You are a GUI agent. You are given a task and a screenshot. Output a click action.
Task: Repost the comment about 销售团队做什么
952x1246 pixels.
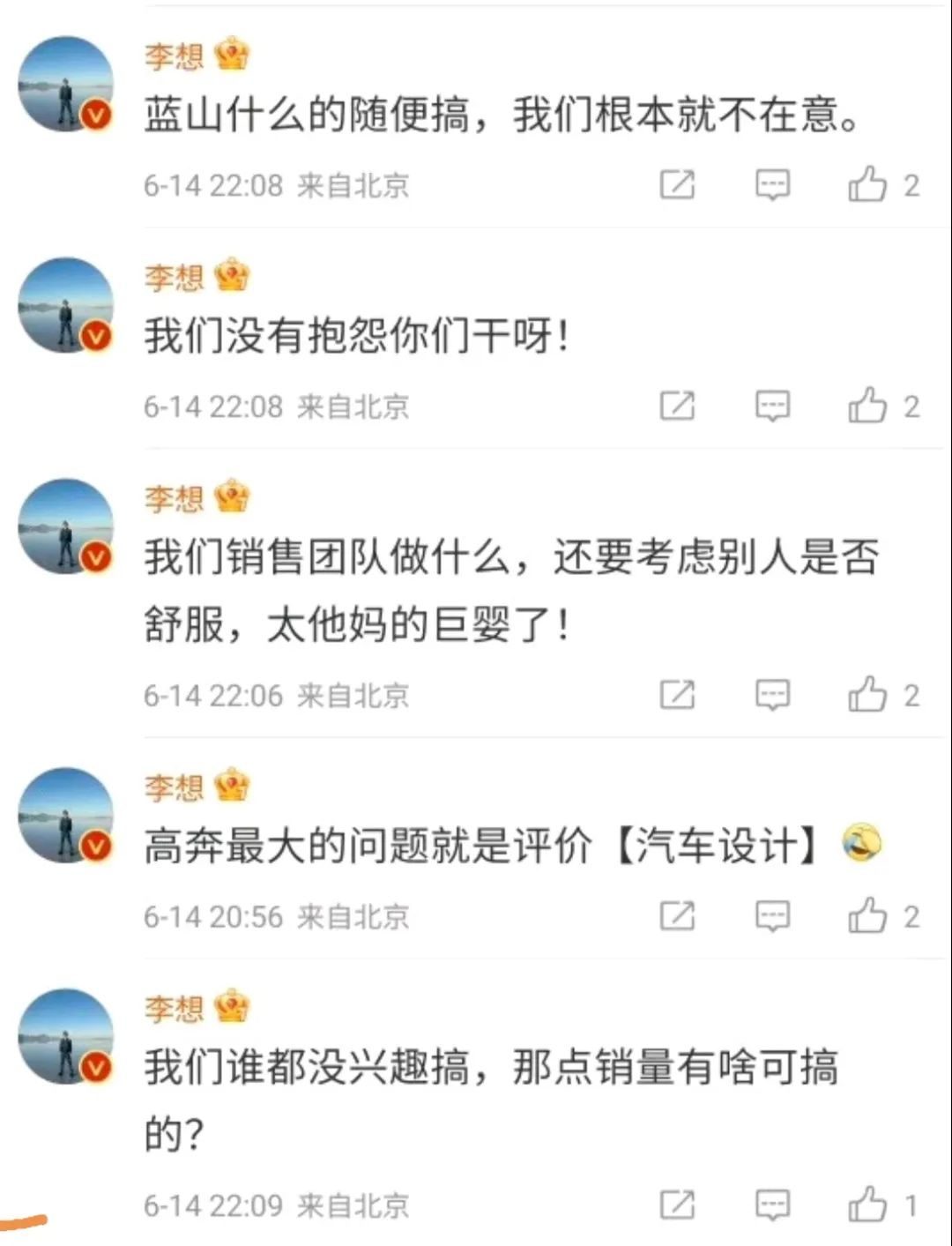(x=677, y=696)
